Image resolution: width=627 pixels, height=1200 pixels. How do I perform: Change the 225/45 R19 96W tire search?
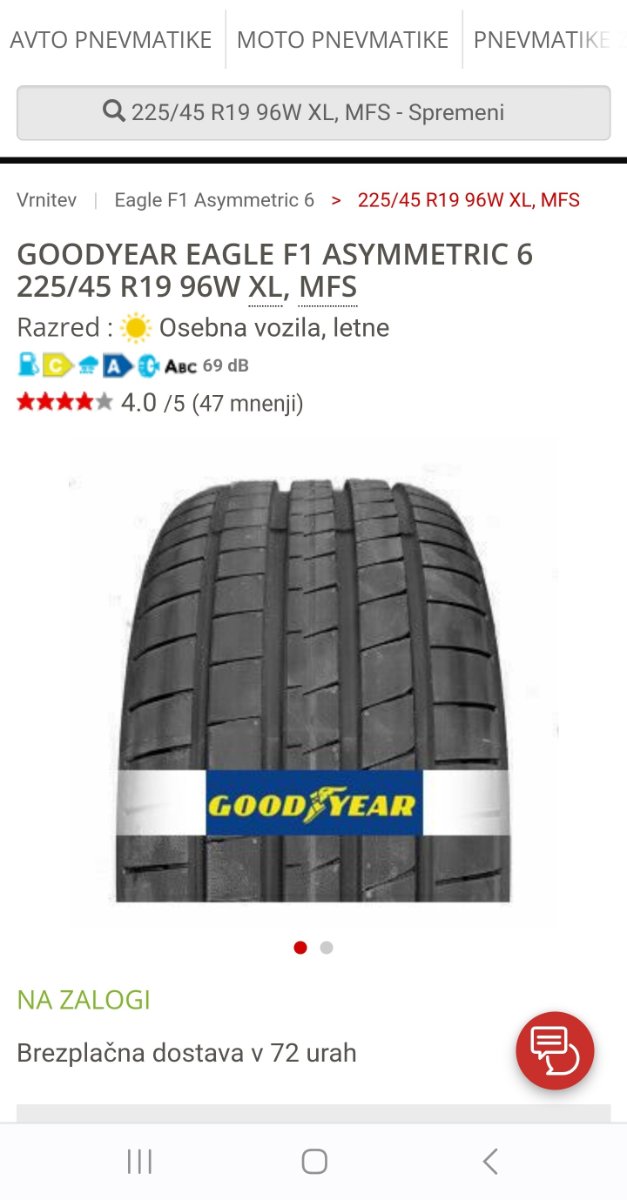313,112
